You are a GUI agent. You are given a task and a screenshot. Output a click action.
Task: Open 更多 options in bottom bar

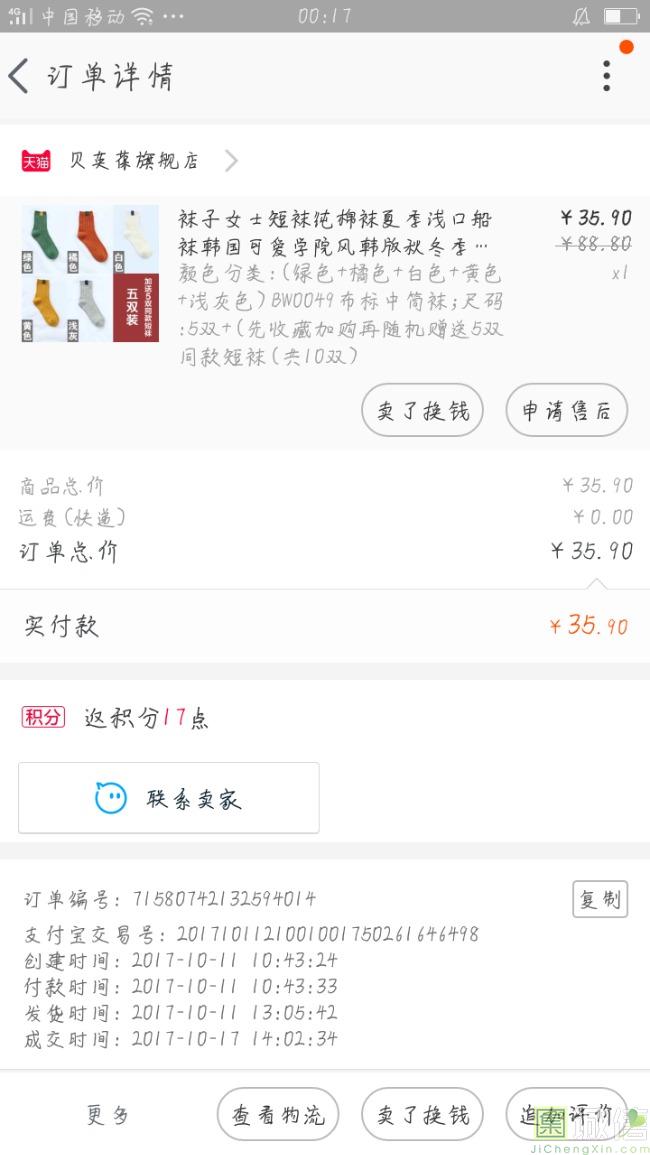[108, 1115]
